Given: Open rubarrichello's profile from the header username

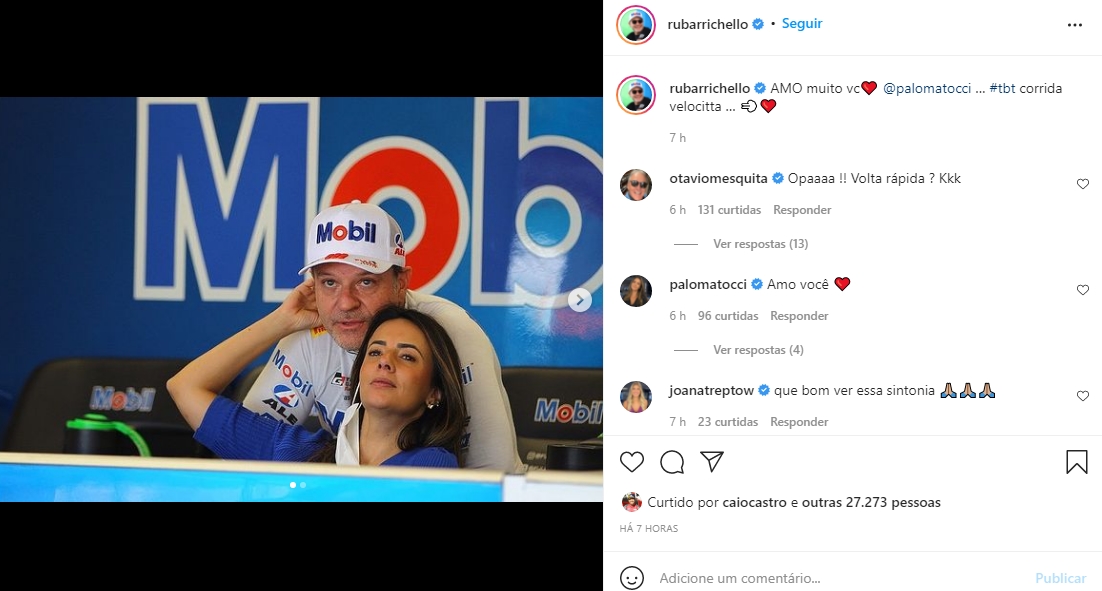Looking at the screenshot, I should pos(708,24).
